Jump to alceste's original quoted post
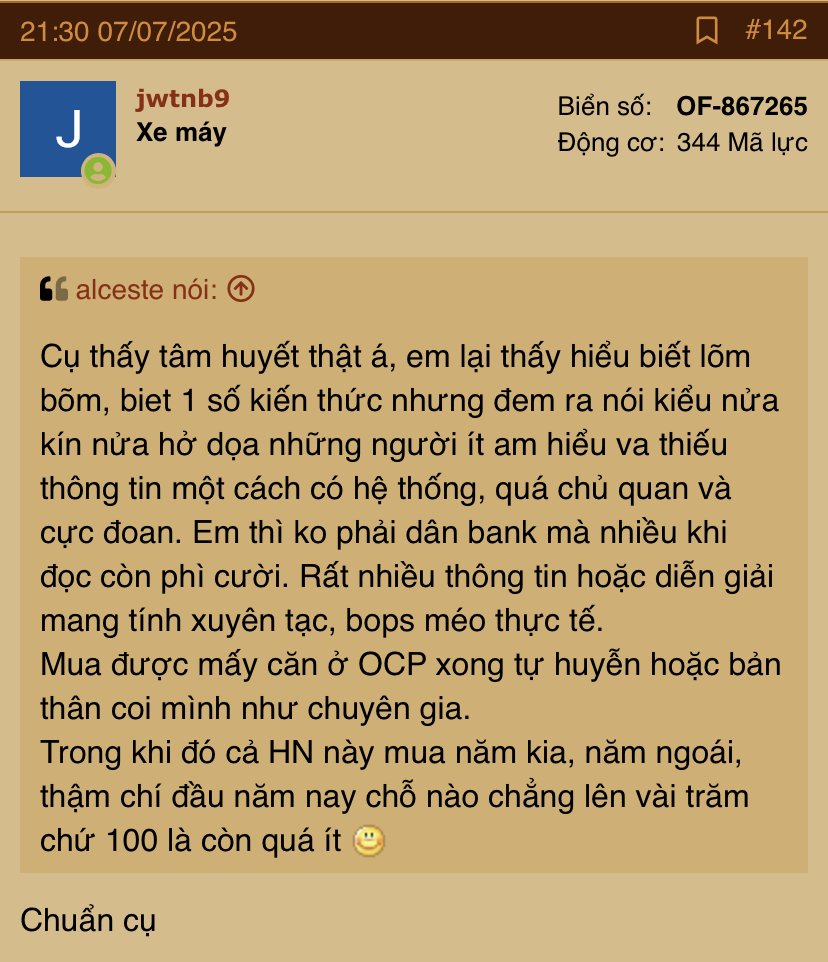Viewport: 828px width, 962px height. 241,290
